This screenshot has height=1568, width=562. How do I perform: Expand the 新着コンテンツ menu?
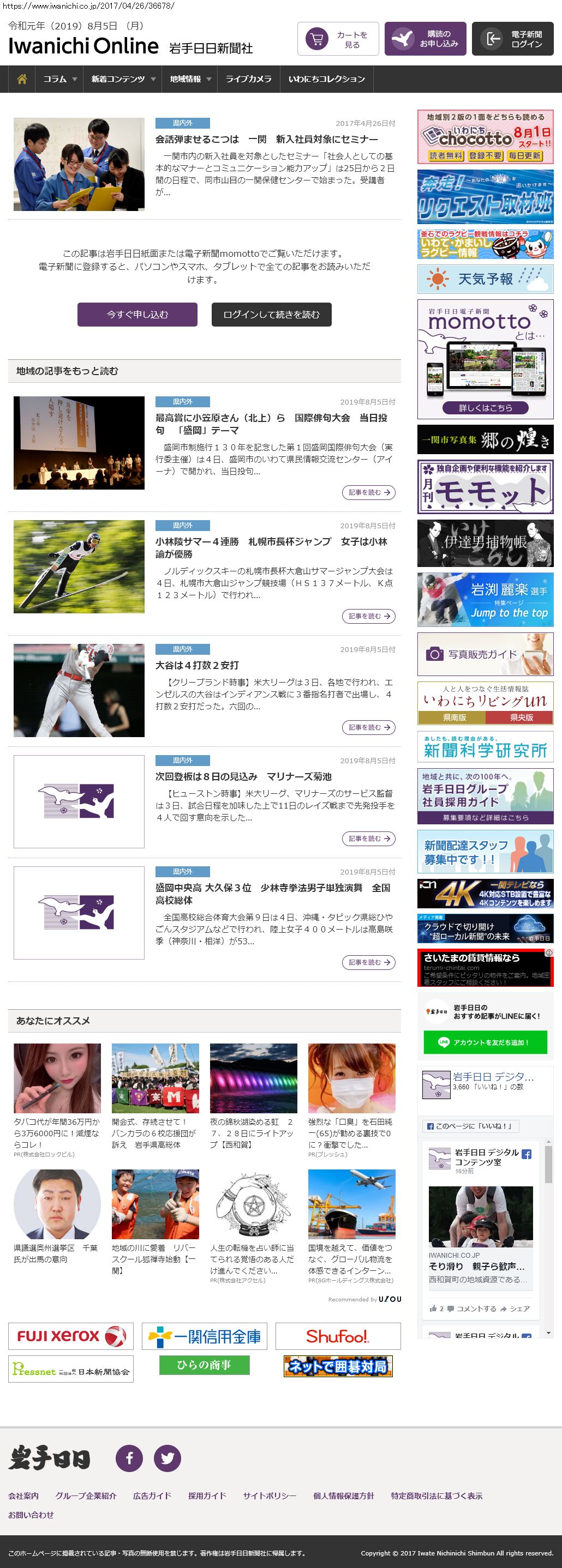pyautogui.click(x=122, y=79)
